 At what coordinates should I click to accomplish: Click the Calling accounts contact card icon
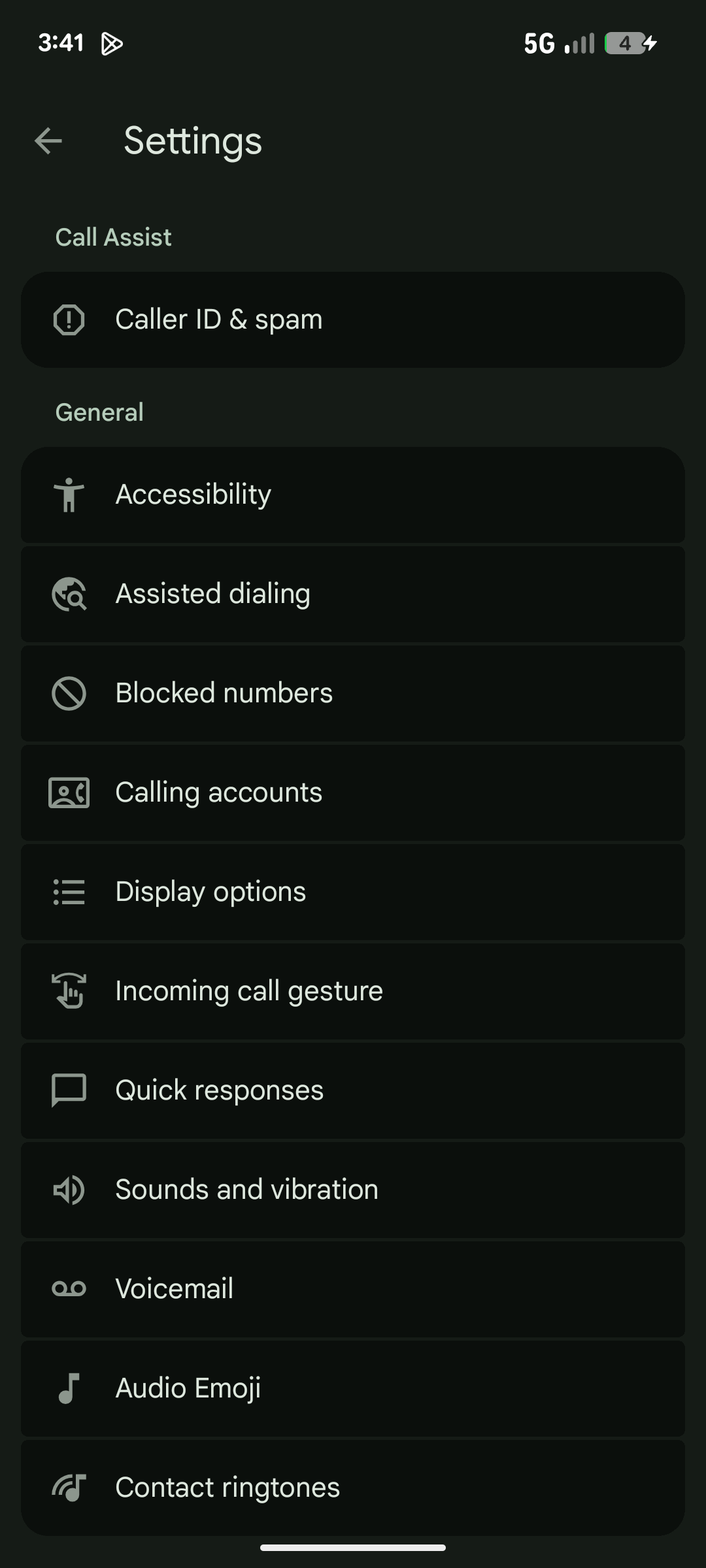[x=70, y=792]
